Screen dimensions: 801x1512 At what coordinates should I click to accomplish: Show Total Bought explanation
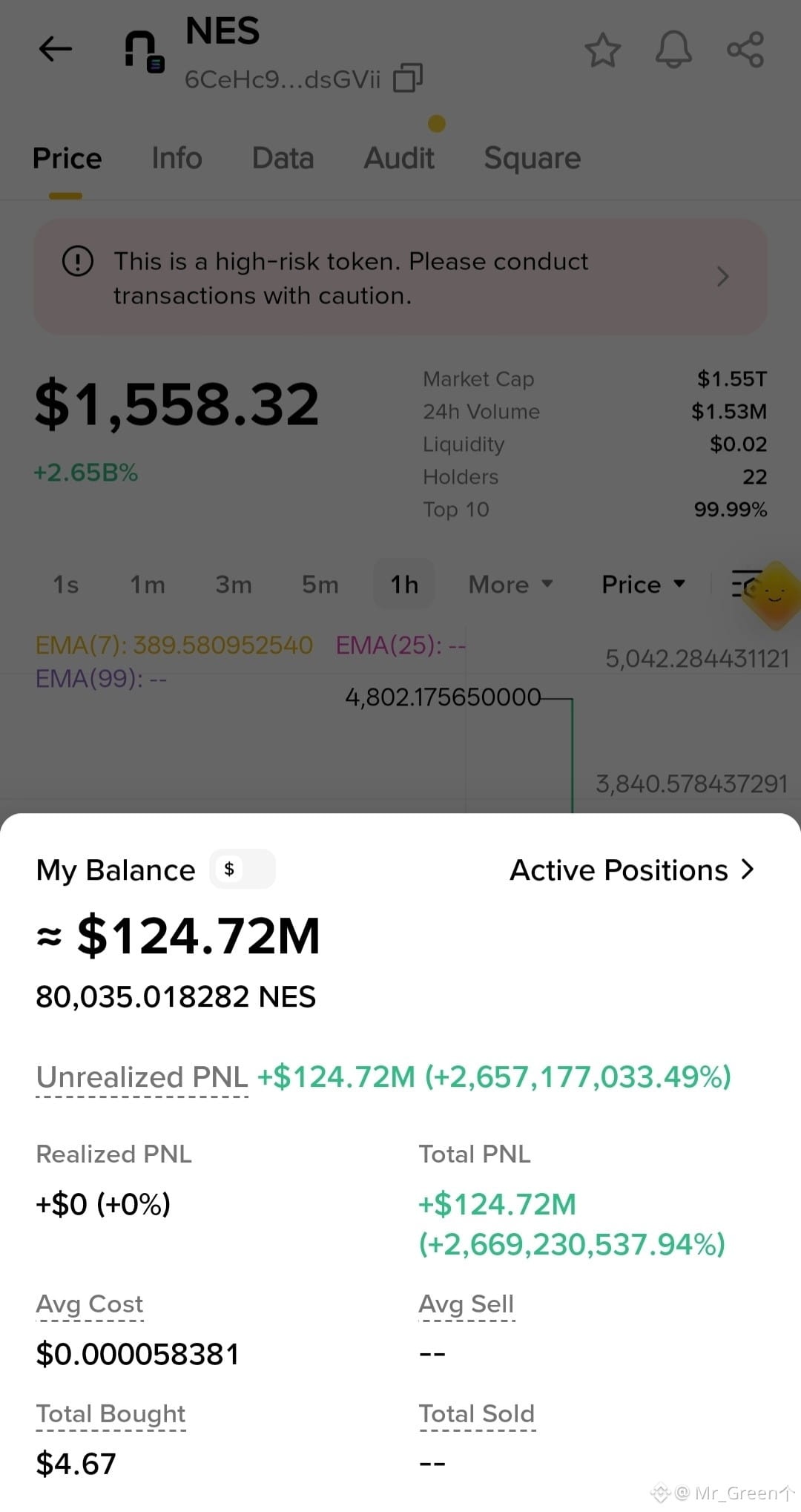(x=111, y=1414)
